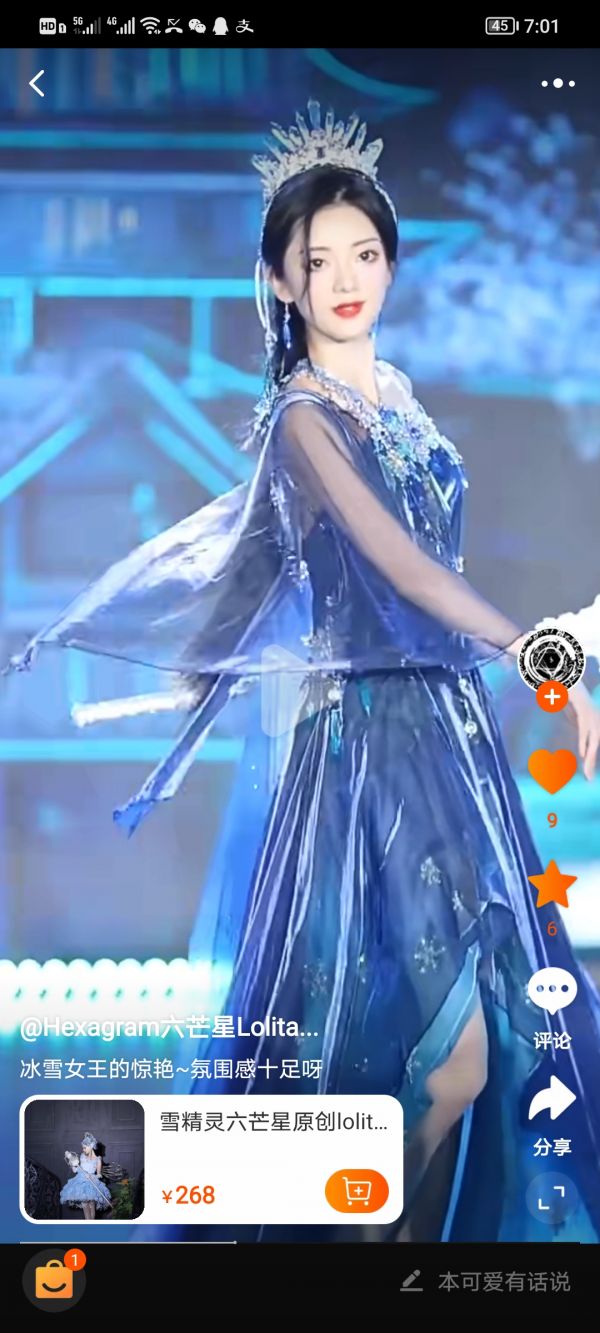Favorite the video with the star icon

(x=551, y=885)
